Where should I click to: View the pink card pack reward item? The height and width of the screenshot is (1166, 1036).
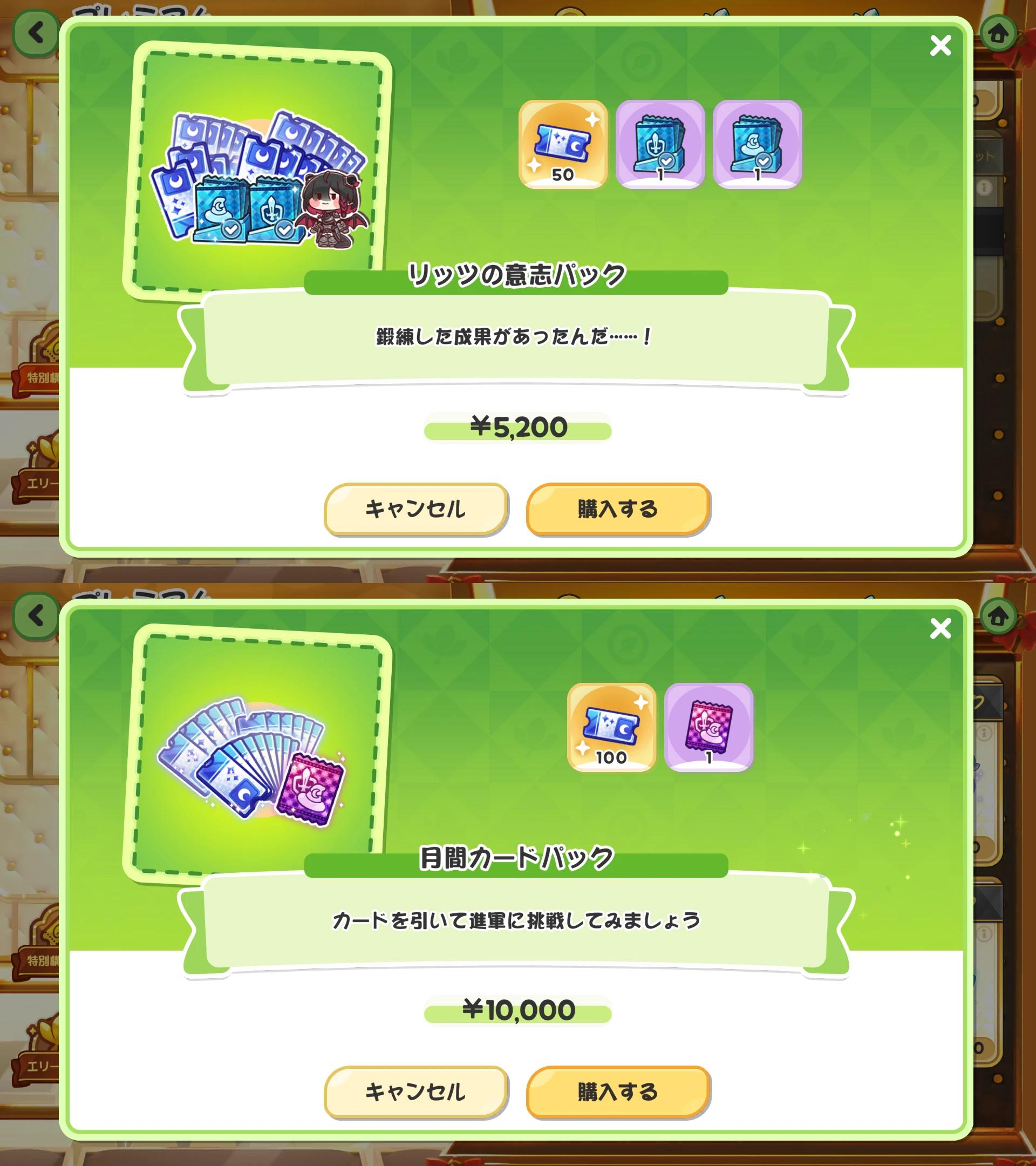(708, 727)
